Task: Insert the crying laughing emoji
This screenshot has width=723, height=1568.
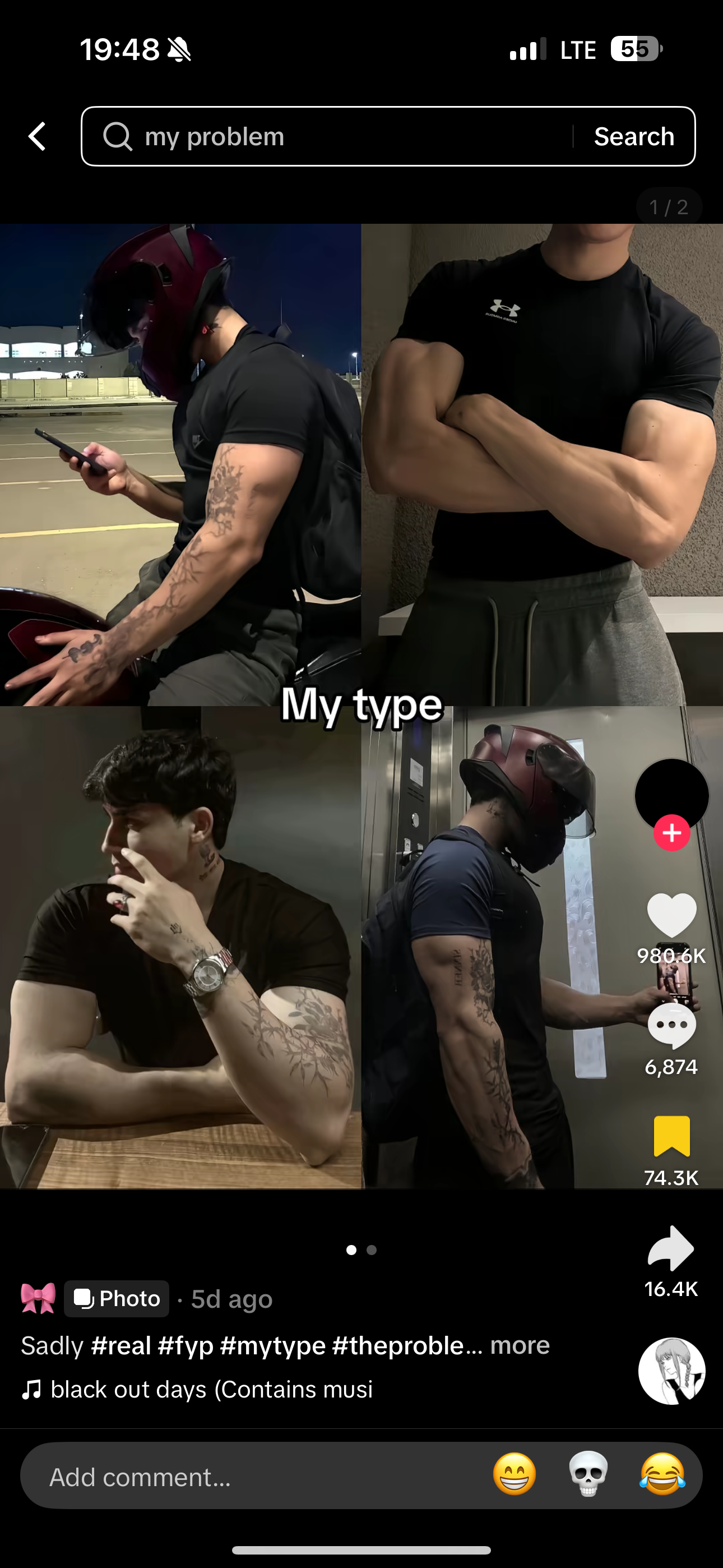Action: (x=662, y=1474)
